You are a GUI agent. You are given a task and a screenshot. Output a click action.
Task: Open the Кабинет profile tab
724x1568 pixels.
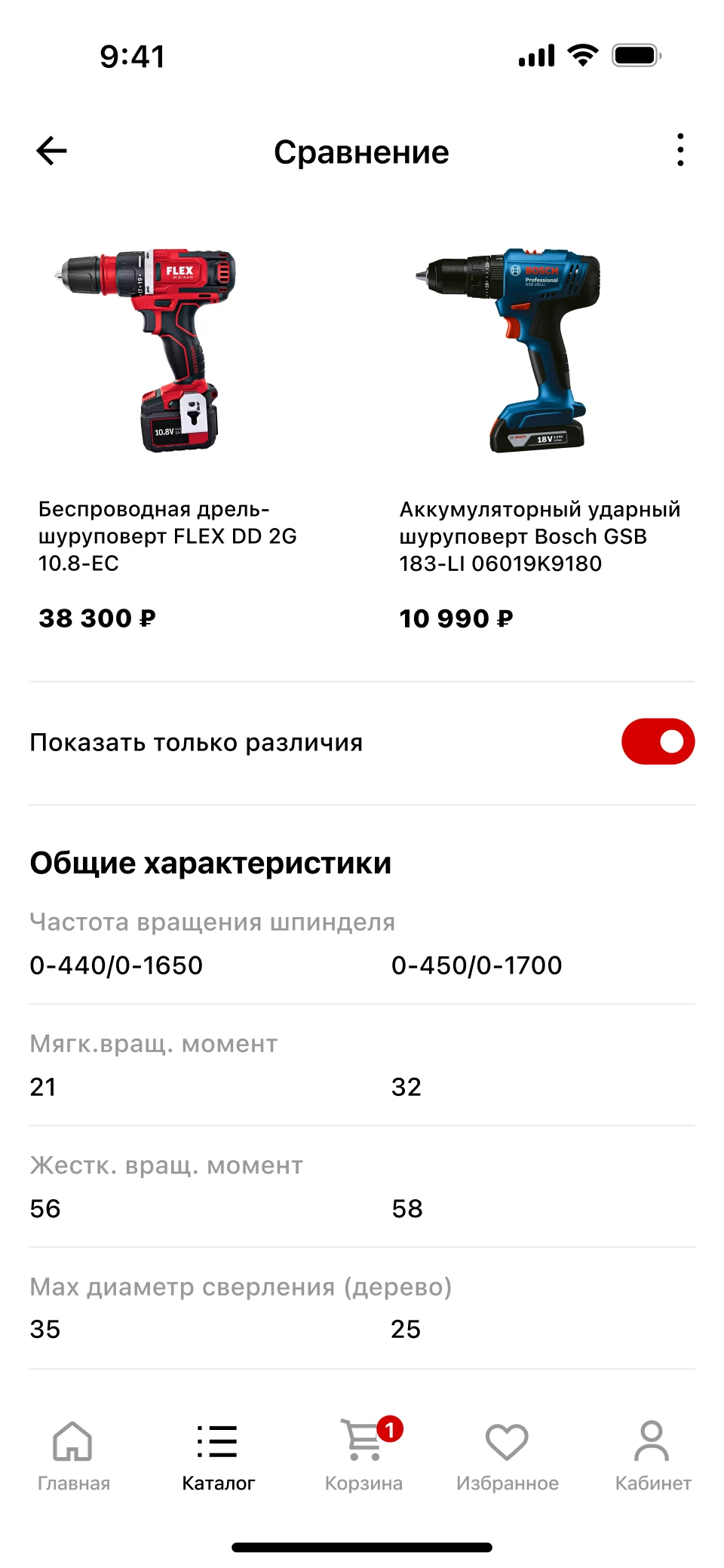[652, 1456]
